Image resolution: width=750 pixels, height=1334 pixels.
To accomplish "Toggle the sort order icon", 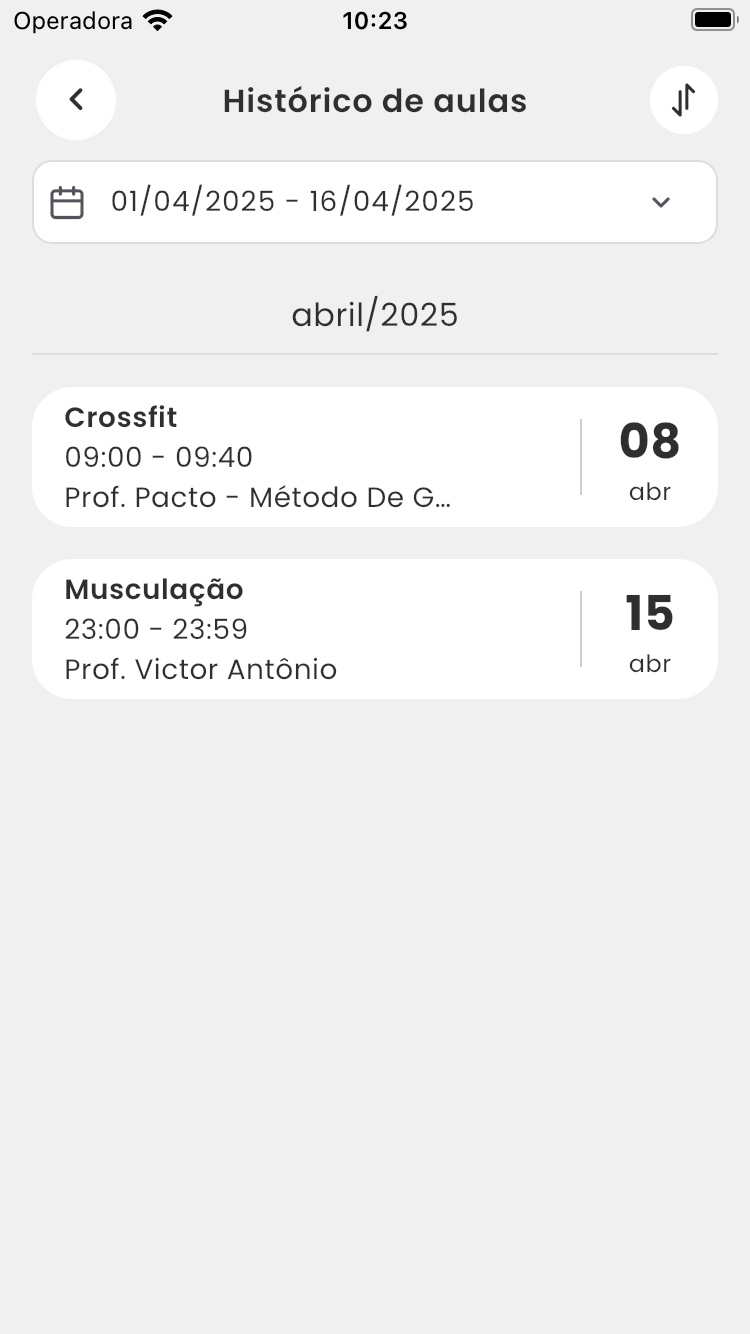I will 684,100.
